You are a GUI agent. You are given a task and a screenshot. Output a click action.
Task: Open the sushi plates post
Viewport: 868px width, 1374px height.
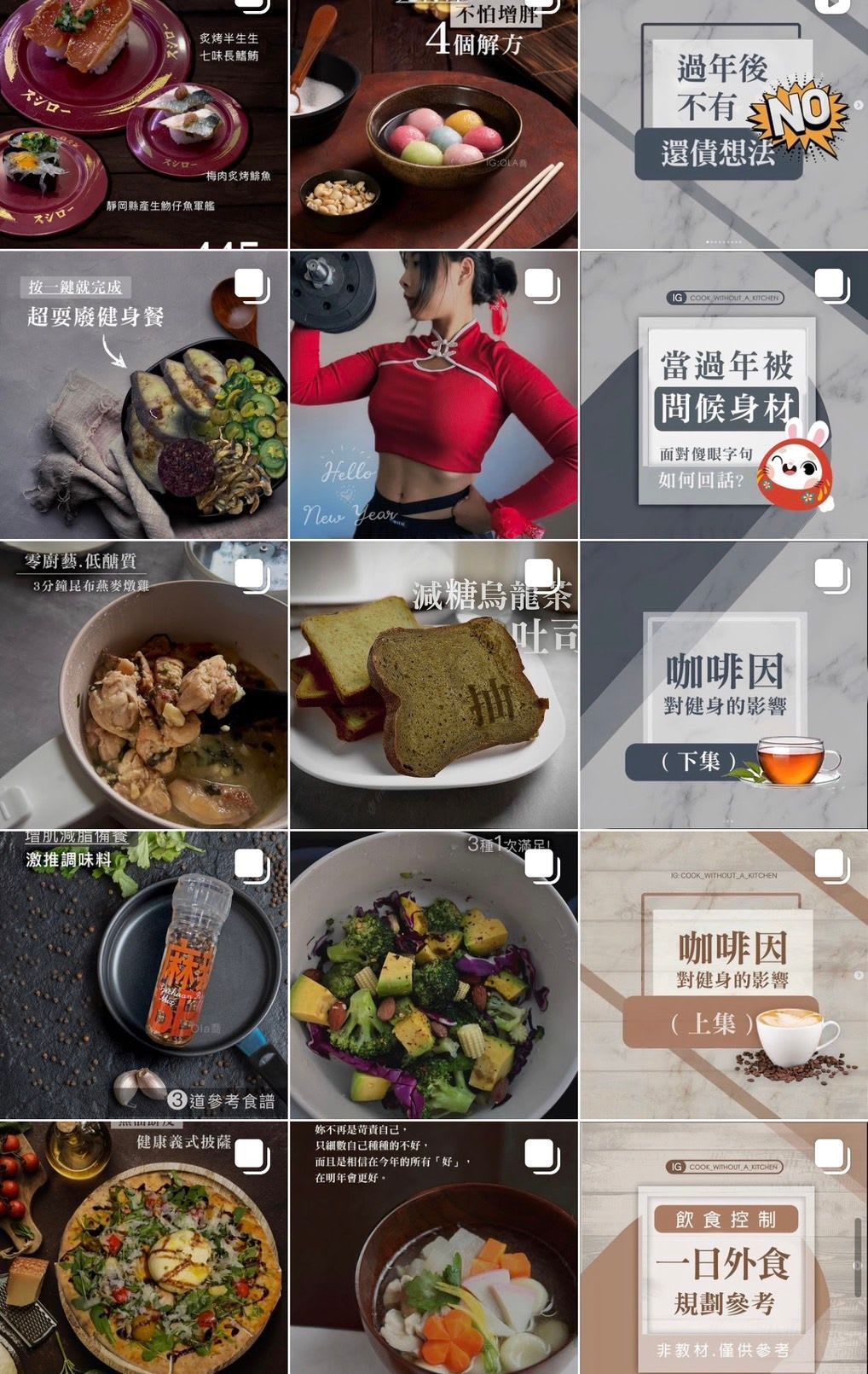[x=143, y=124]
